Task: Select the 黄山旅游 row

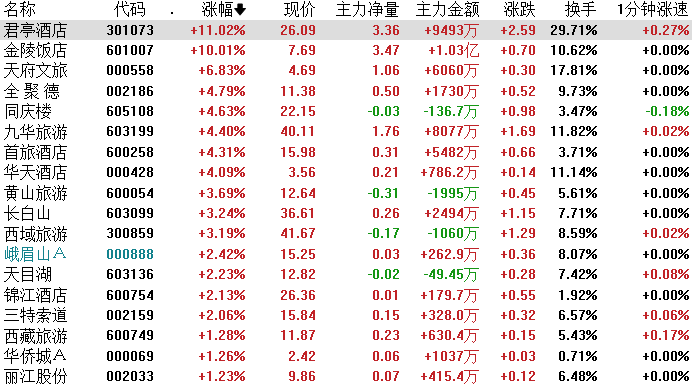Action: tap(346, 193)
